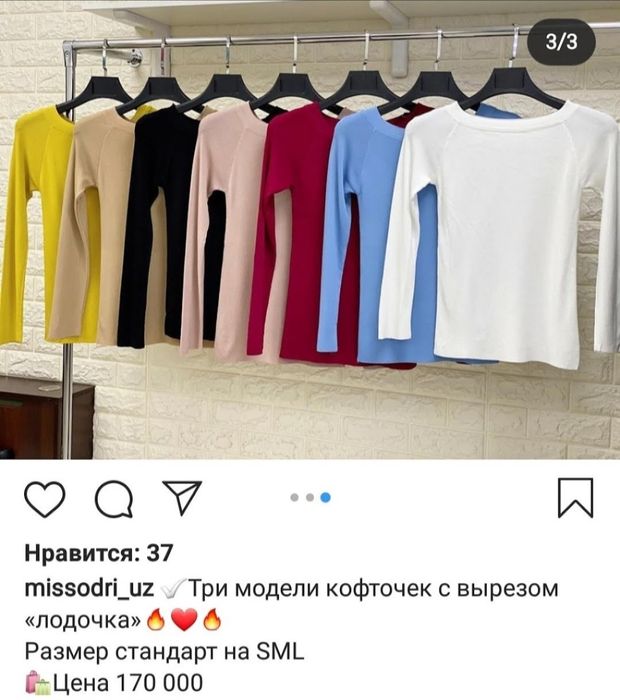
Task: Like the post with the heart icon
Action: pyautogui.click(x=44, y=498)
